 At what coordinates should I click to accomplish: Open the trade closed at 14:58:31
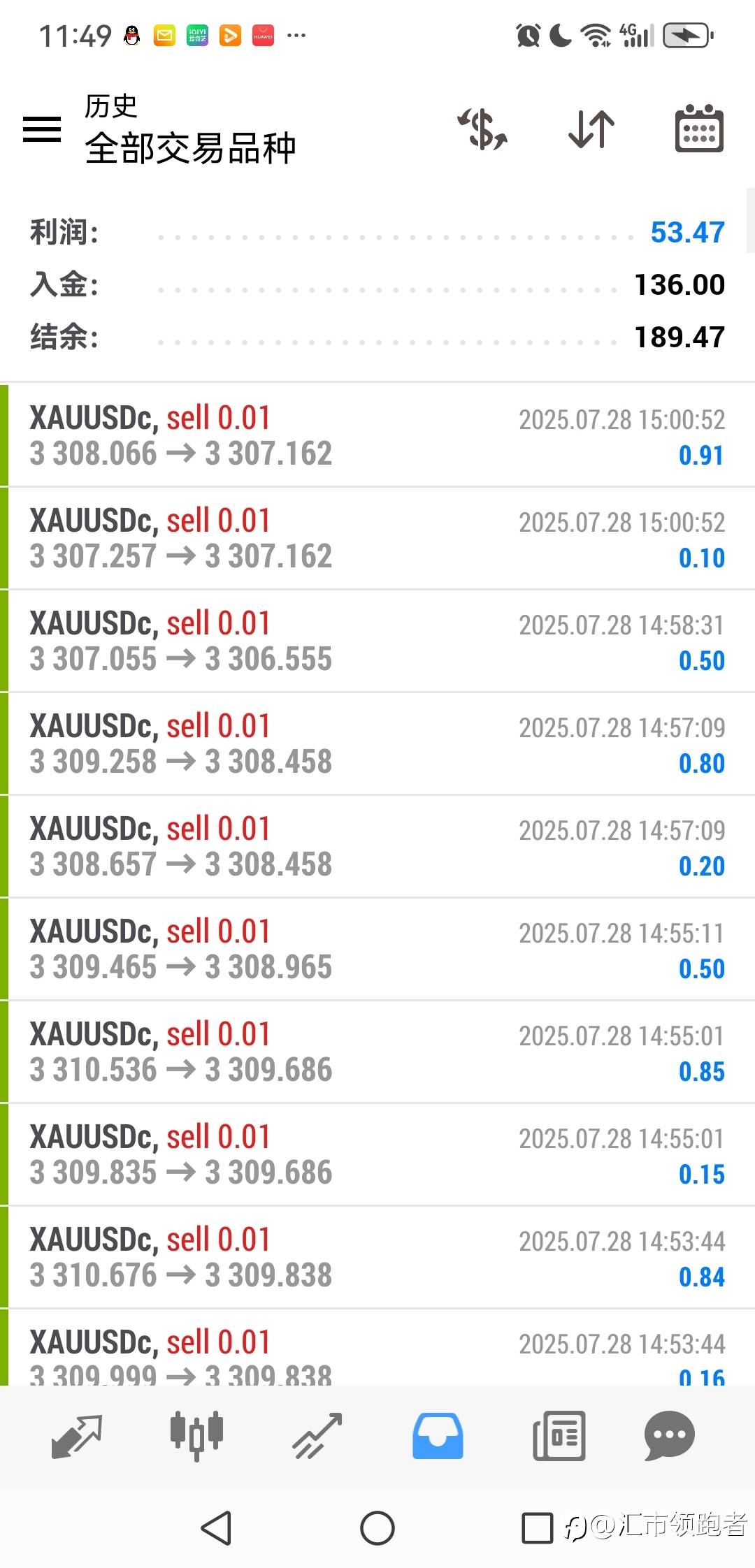coord(377,641)
